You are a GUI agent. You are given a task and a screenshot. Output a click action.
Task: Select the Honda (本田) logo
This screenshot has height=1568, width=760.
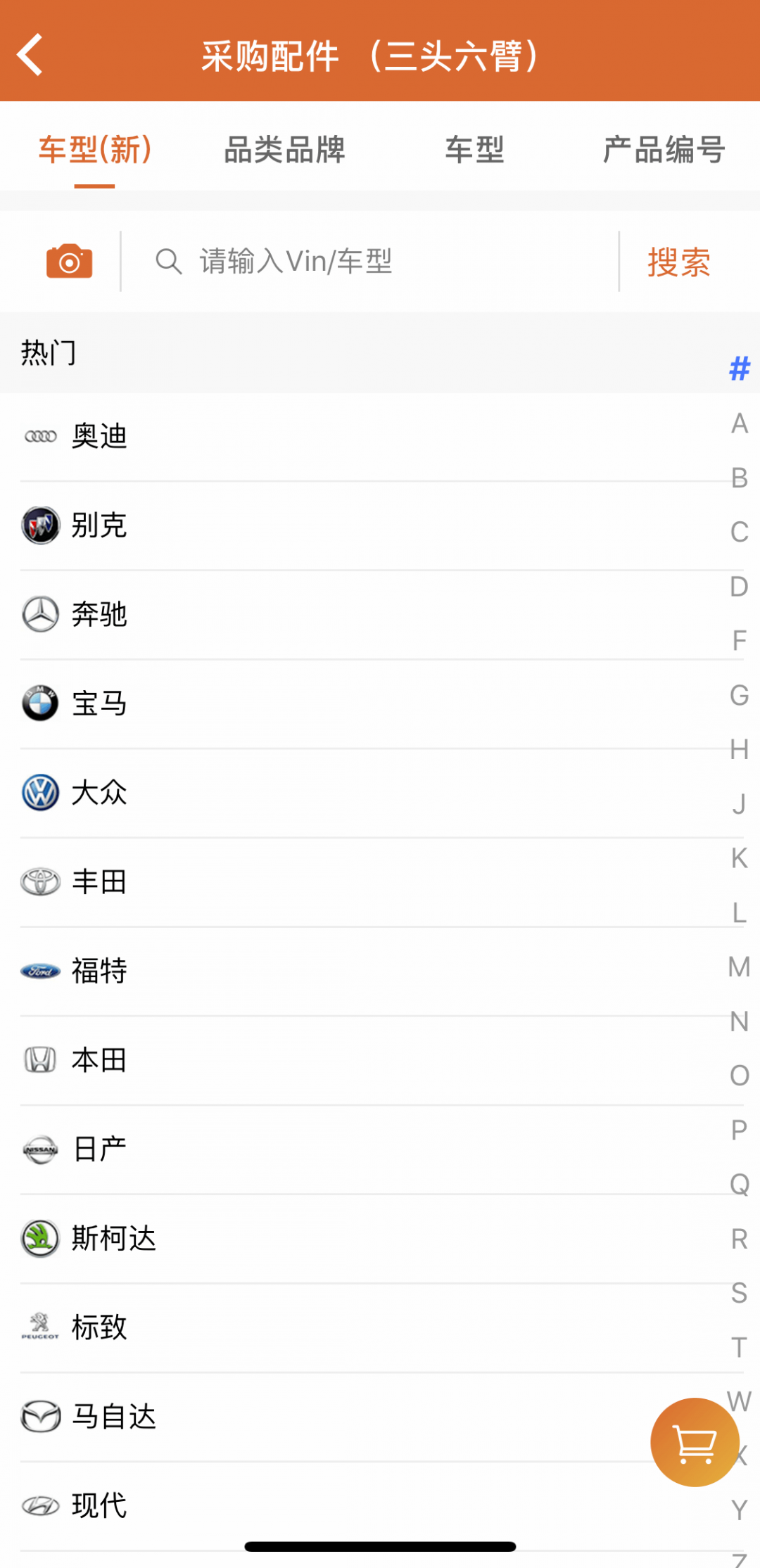point(40,1060)
